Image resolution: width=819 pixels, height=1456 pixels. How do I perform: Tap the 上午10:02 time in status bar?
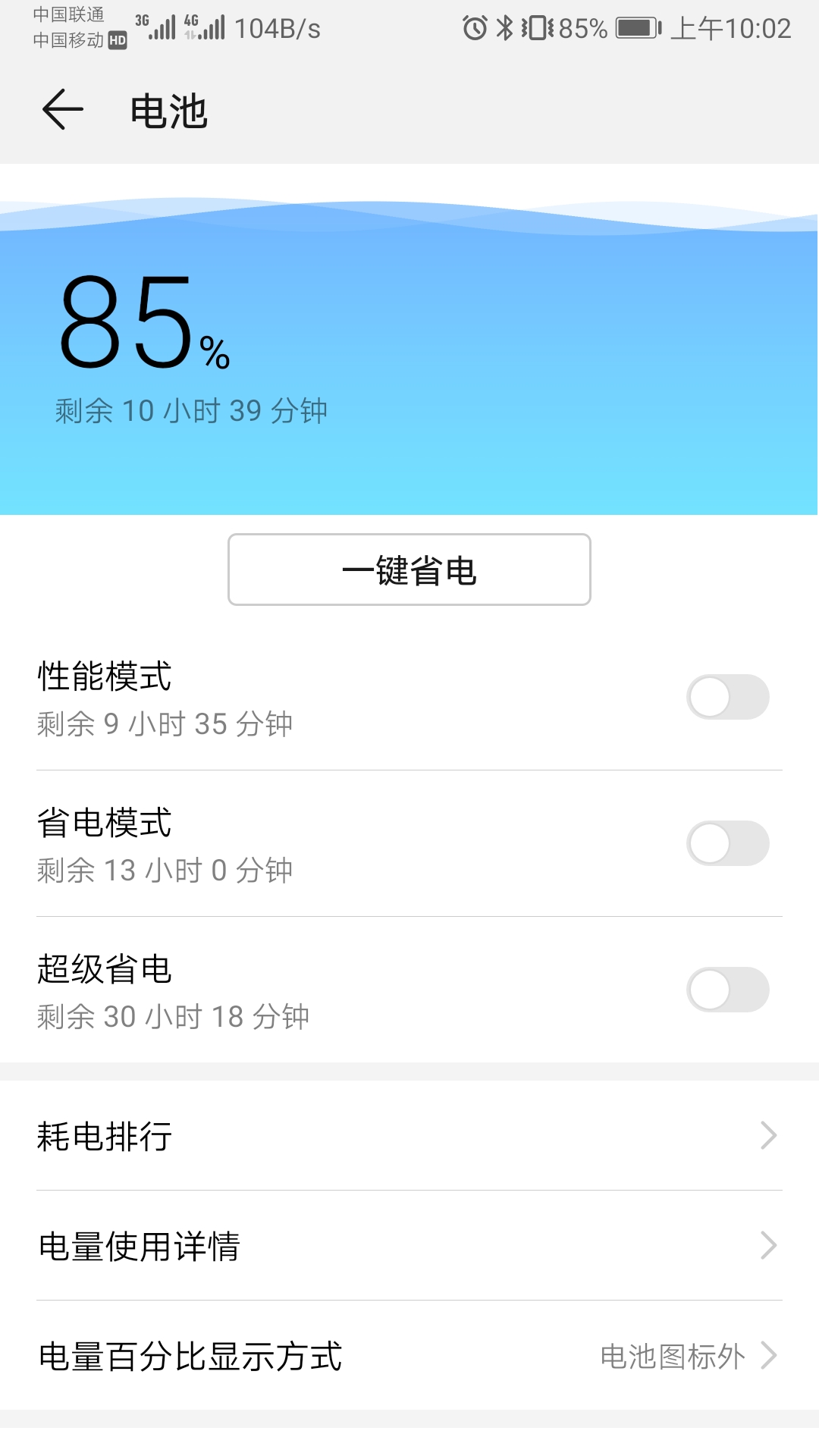[x=732, y=27]
